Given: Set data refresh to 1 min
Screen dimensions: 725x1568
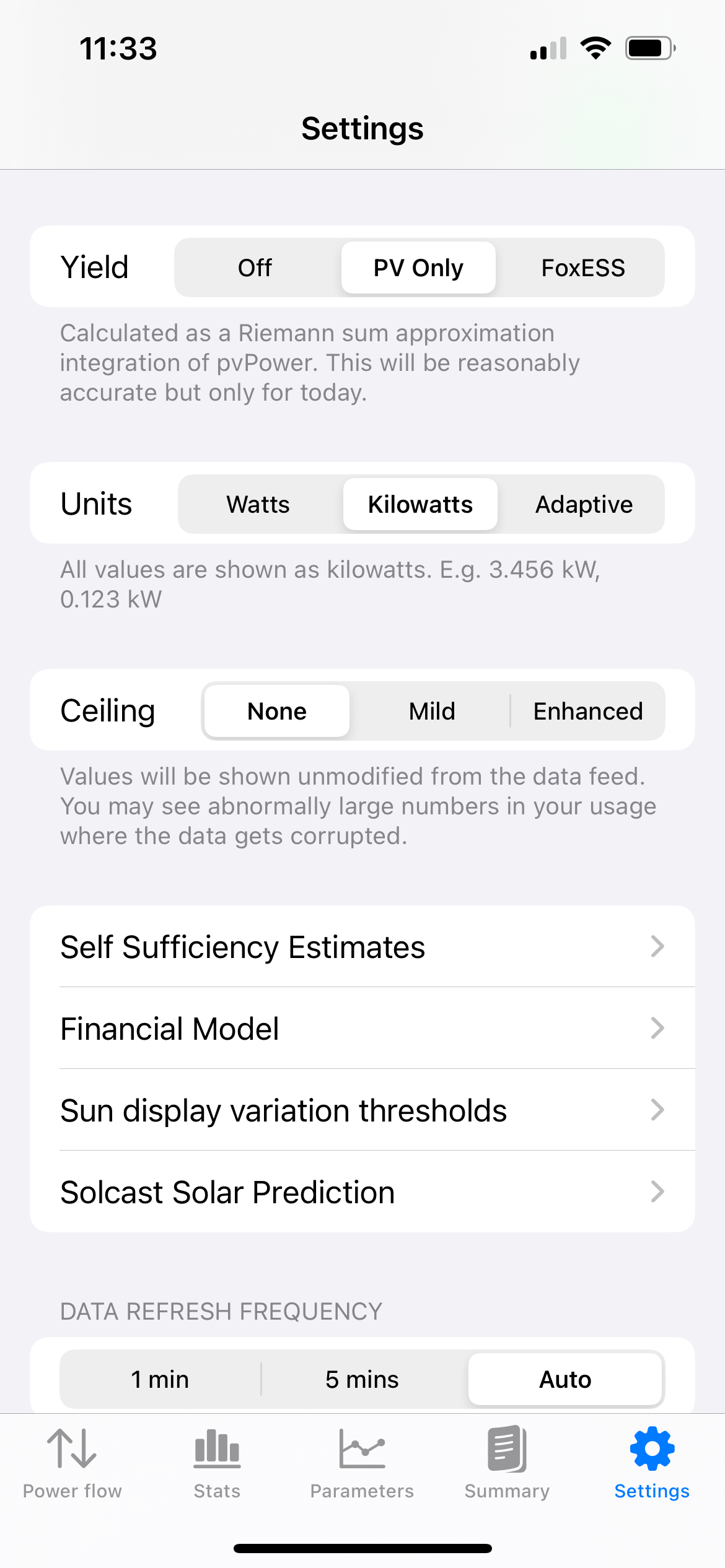Looking at the screenshot, I should (160, 1379).
